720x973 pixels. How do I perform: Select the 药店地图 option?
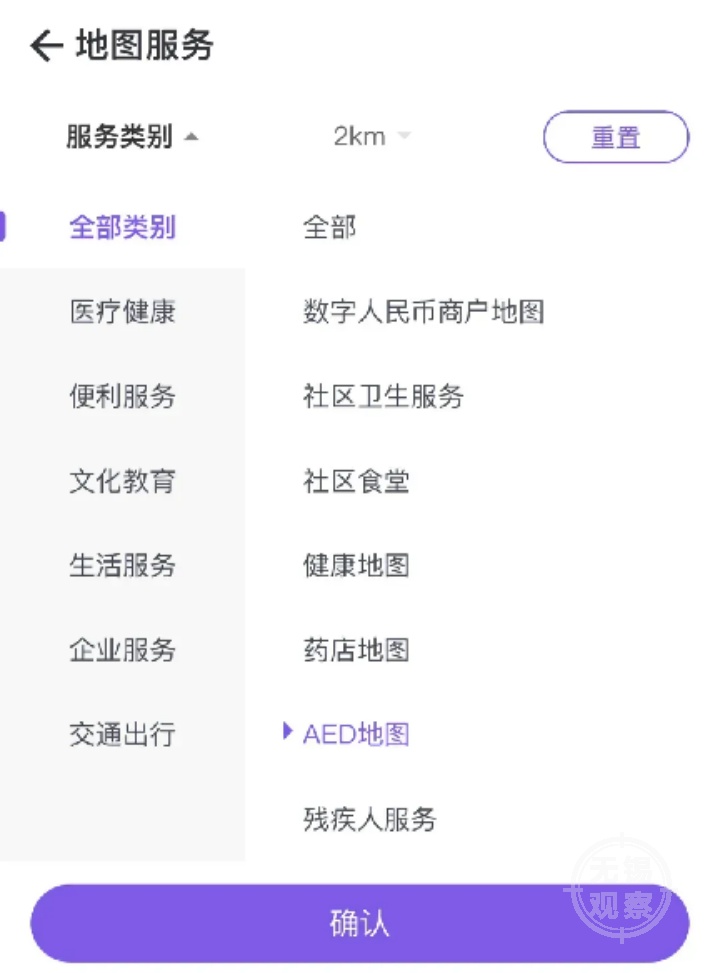pyautogui.click(x=356, y=650)
